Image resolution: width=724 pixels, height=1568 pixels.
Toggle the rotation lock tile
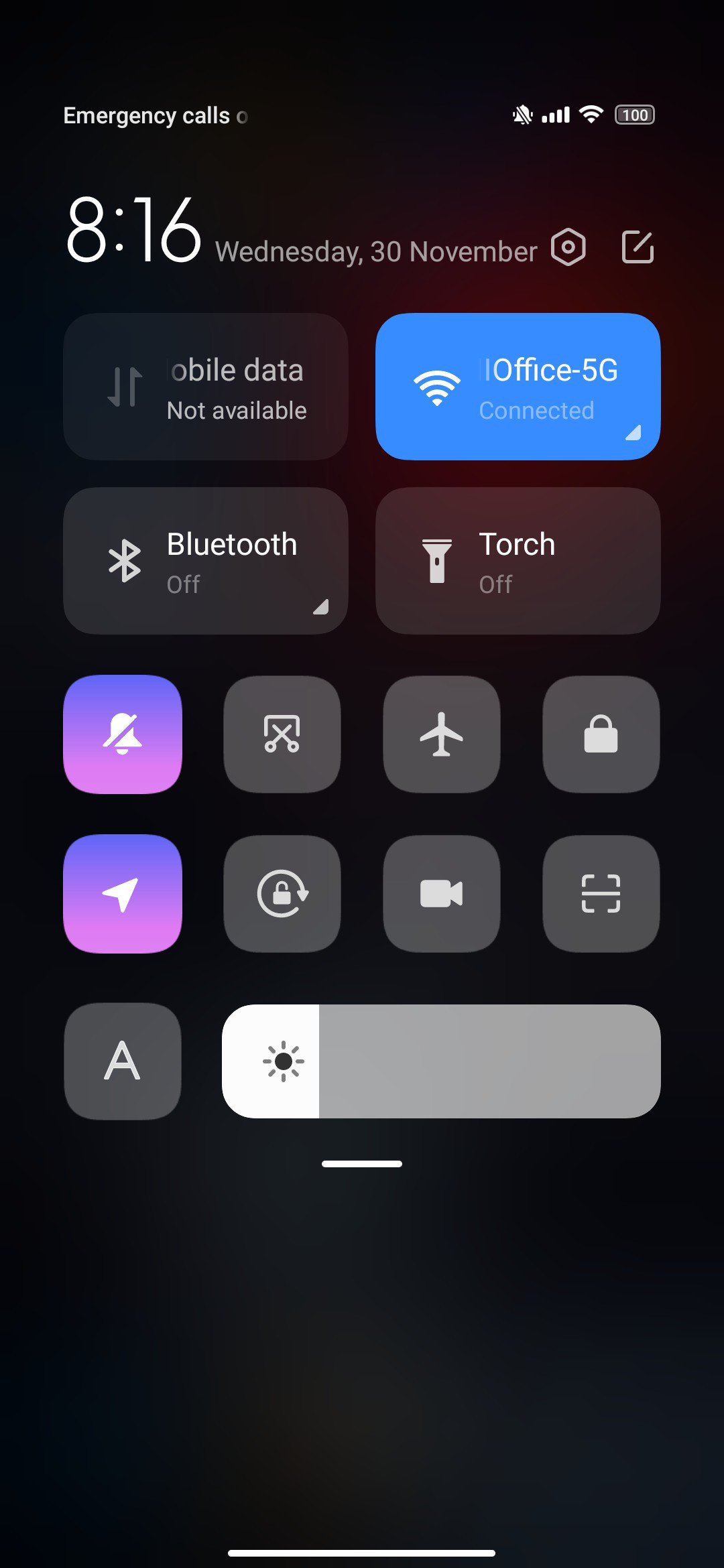tap(282, 894)
